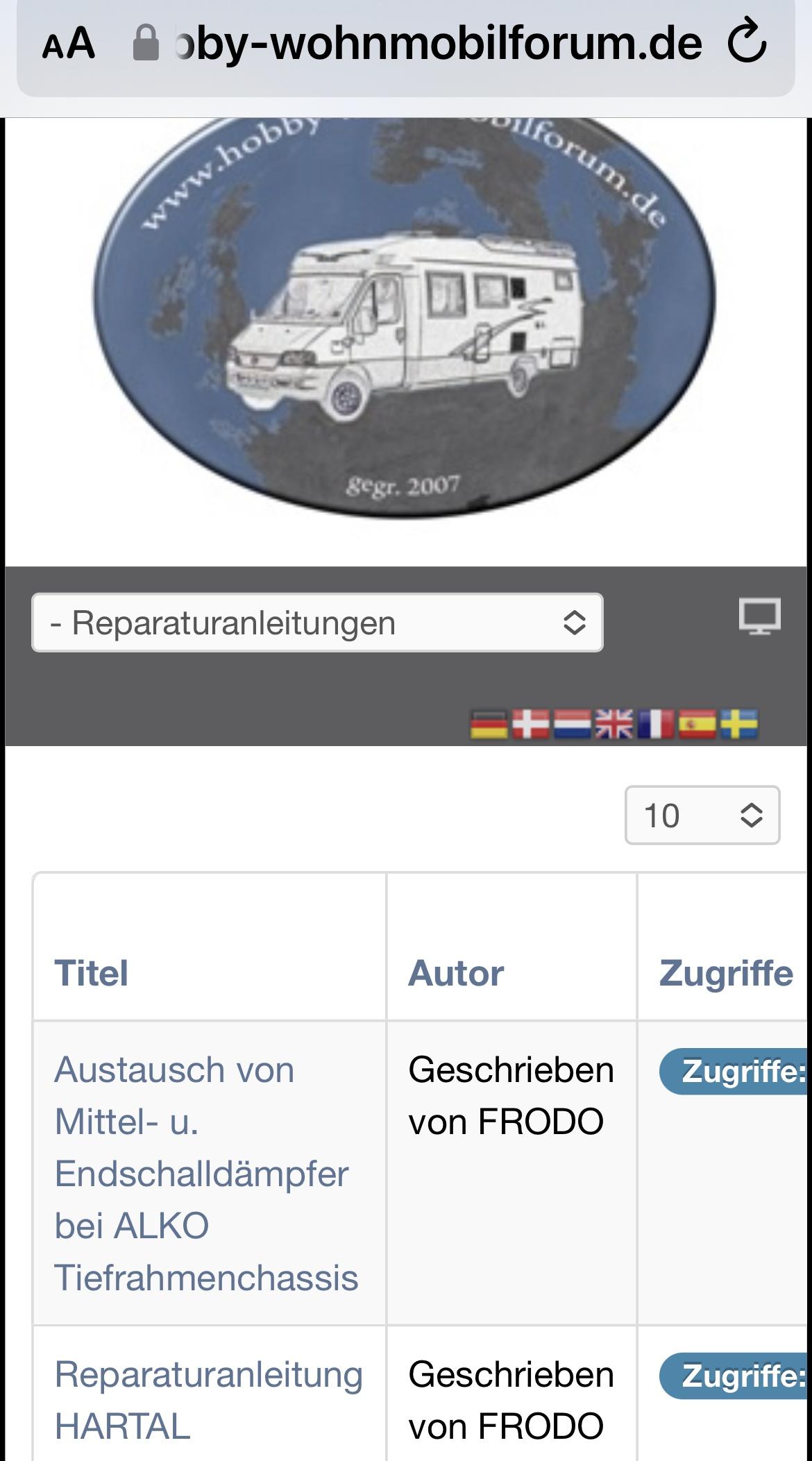
Task: Select the French flag language
Action: 656,725
